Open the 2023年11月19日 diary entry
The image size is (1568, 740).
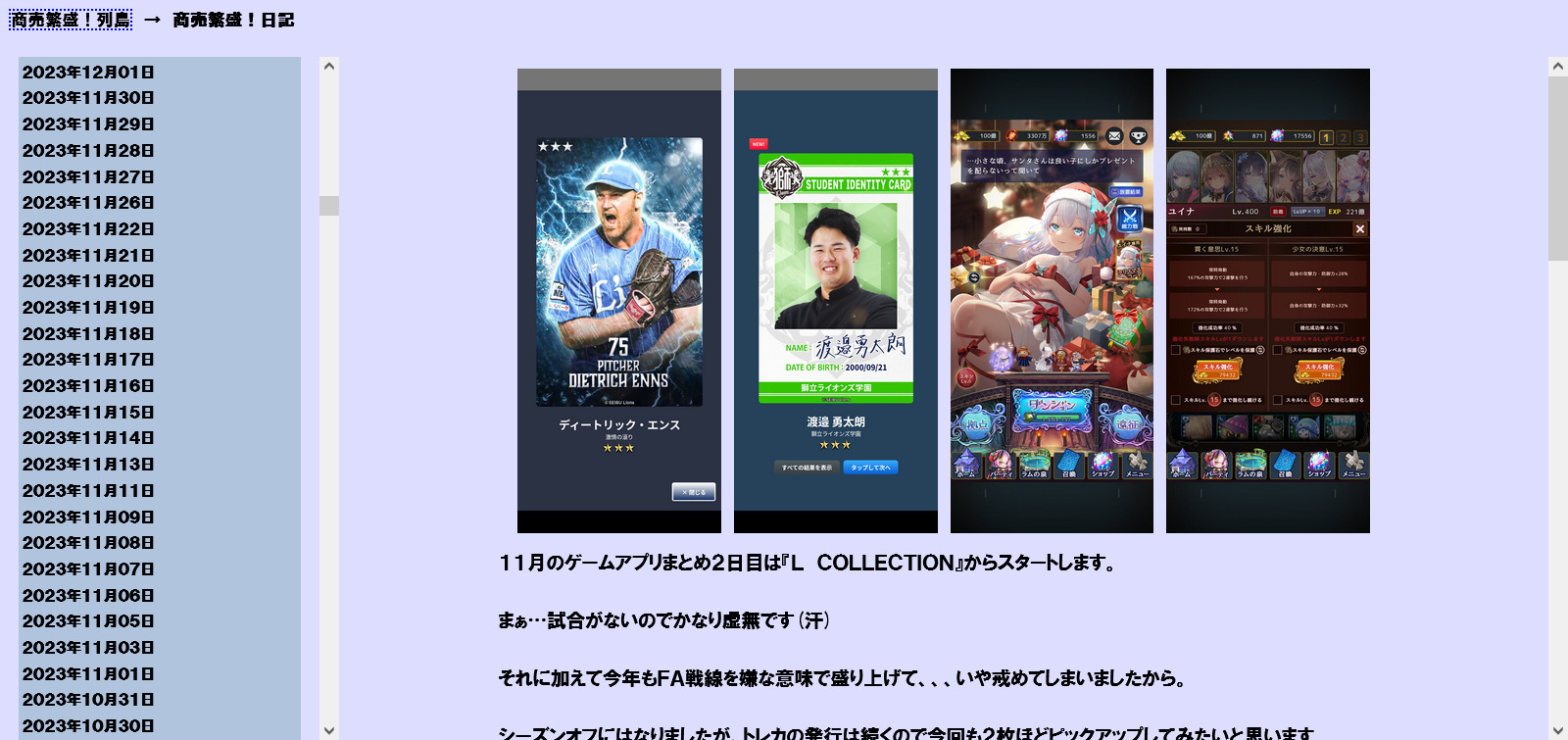[88, 308]
